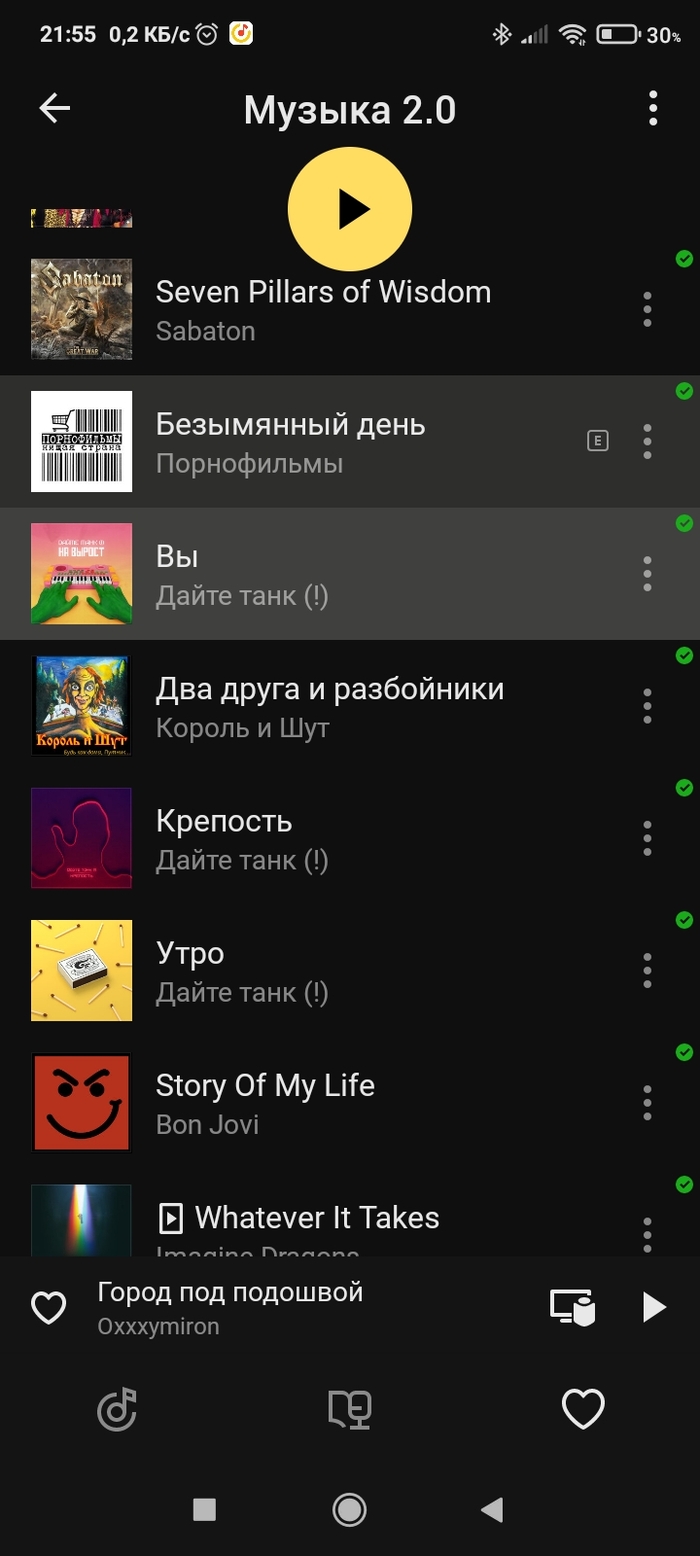Open options for Безымянный день
The image size is (700, 1556).
pyautogui.click(x=647, y=442)
